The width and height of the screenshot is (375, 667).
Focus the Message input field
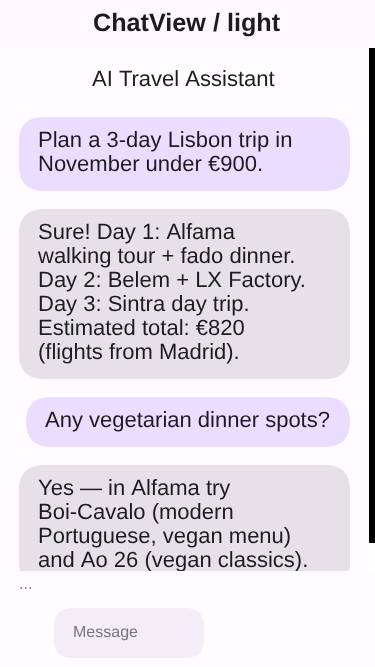tap(129, 632)
